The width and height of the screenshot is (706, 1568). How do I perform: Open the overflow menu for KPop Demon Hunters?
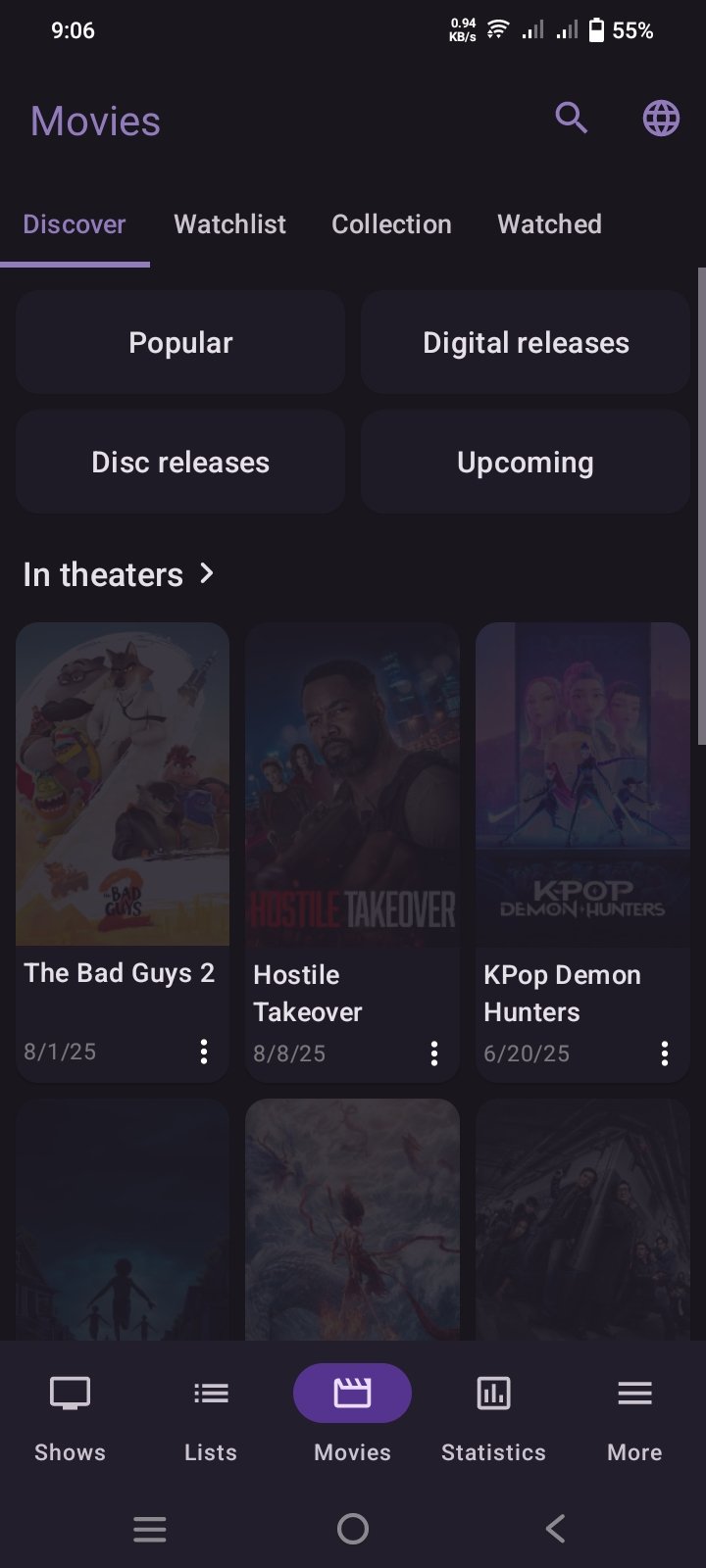pyautogui.click(x=665, y=1053)
